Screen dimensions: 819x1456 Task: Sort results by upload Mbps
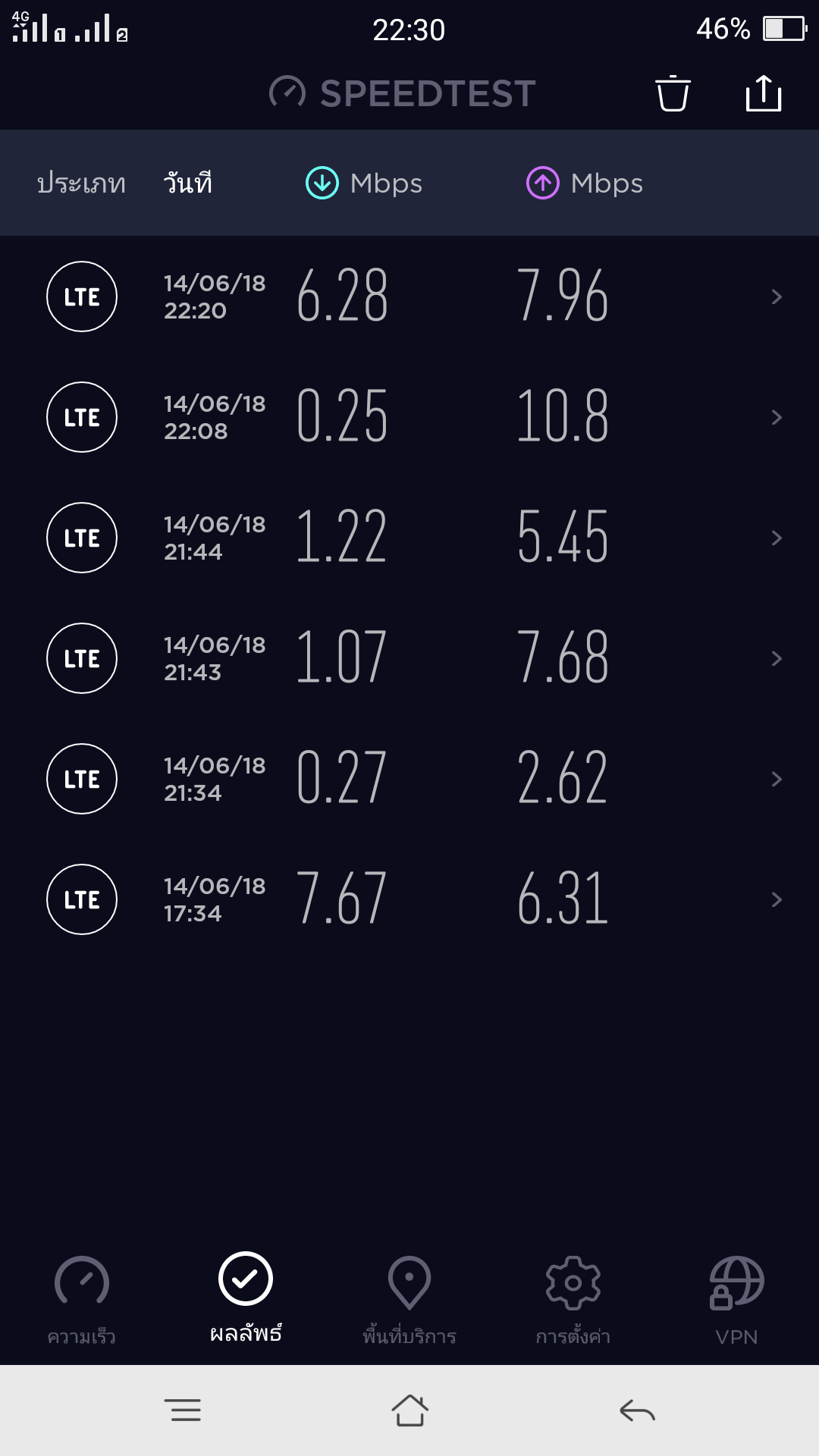[585, 184]
